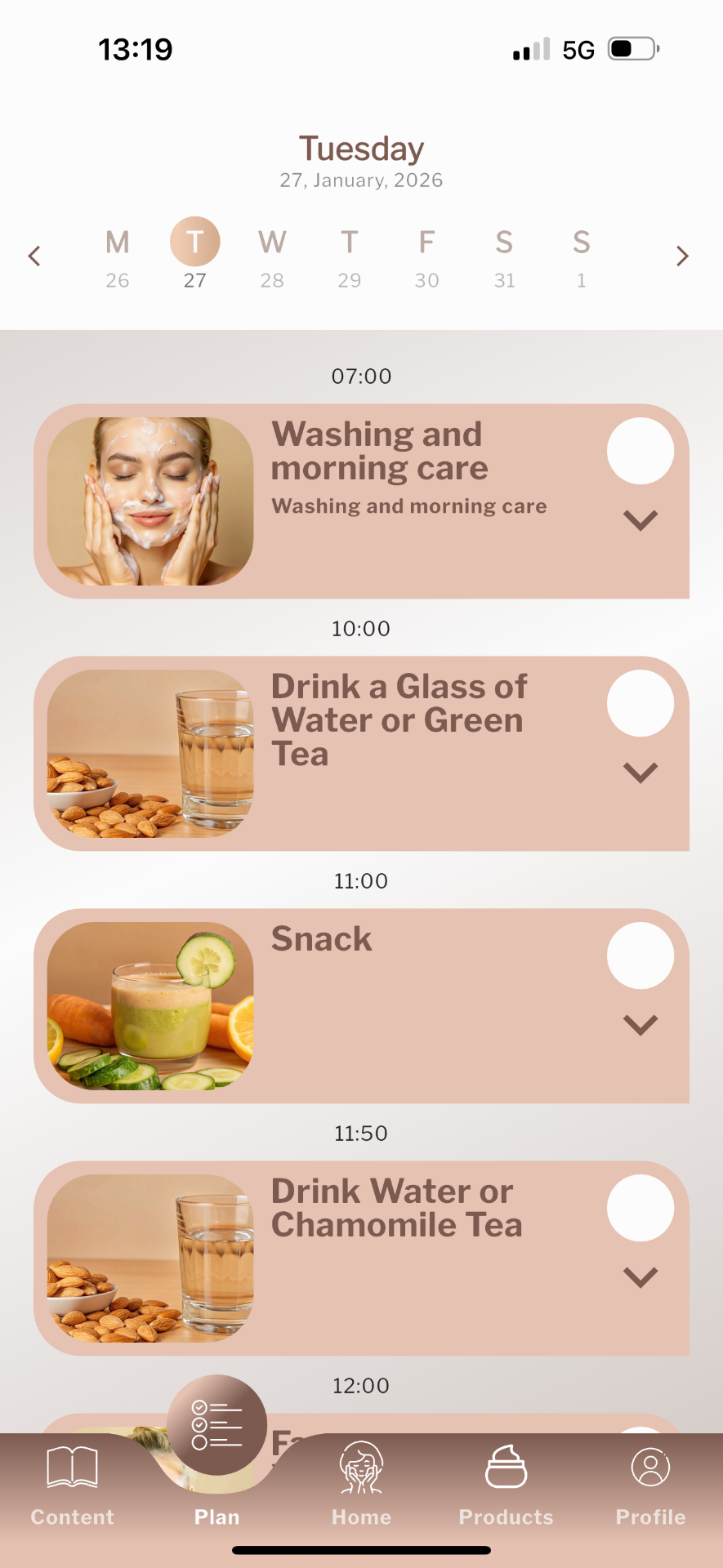The width and height of the screenshot is (723, 1568).
Task: Switch to Wednesday the 28th
Action: tap(271, 257)
